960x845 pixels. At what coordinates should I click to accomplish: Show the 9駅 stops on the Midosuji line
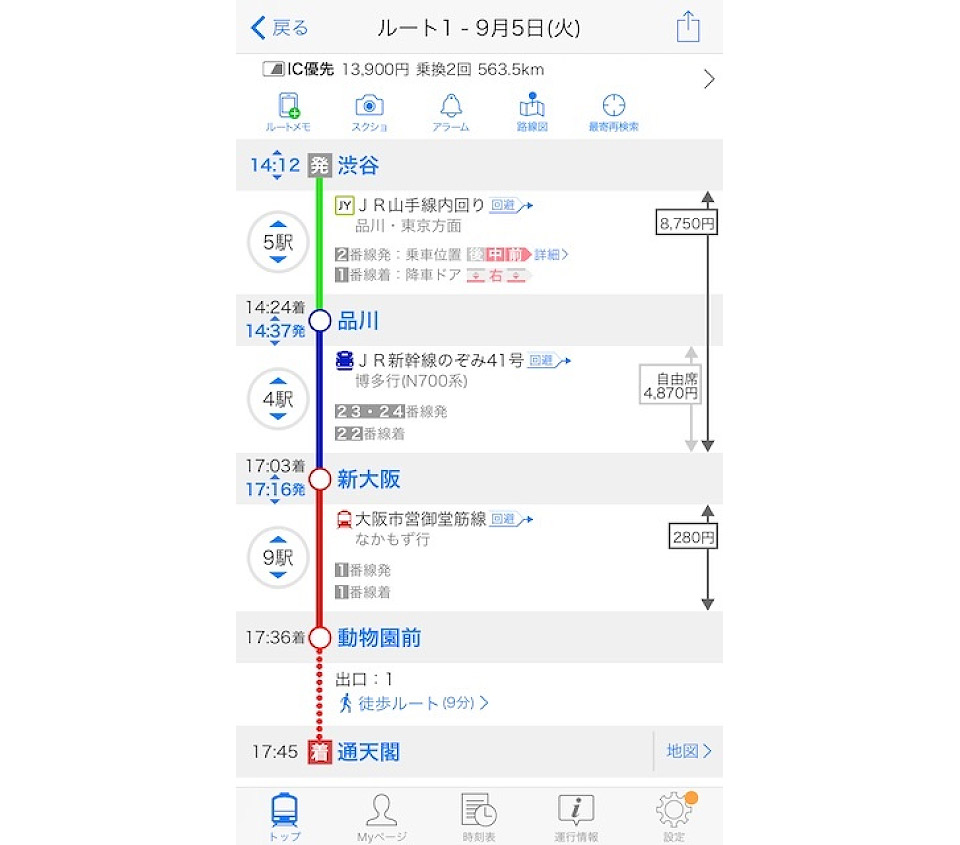click(x=278, y=557)
